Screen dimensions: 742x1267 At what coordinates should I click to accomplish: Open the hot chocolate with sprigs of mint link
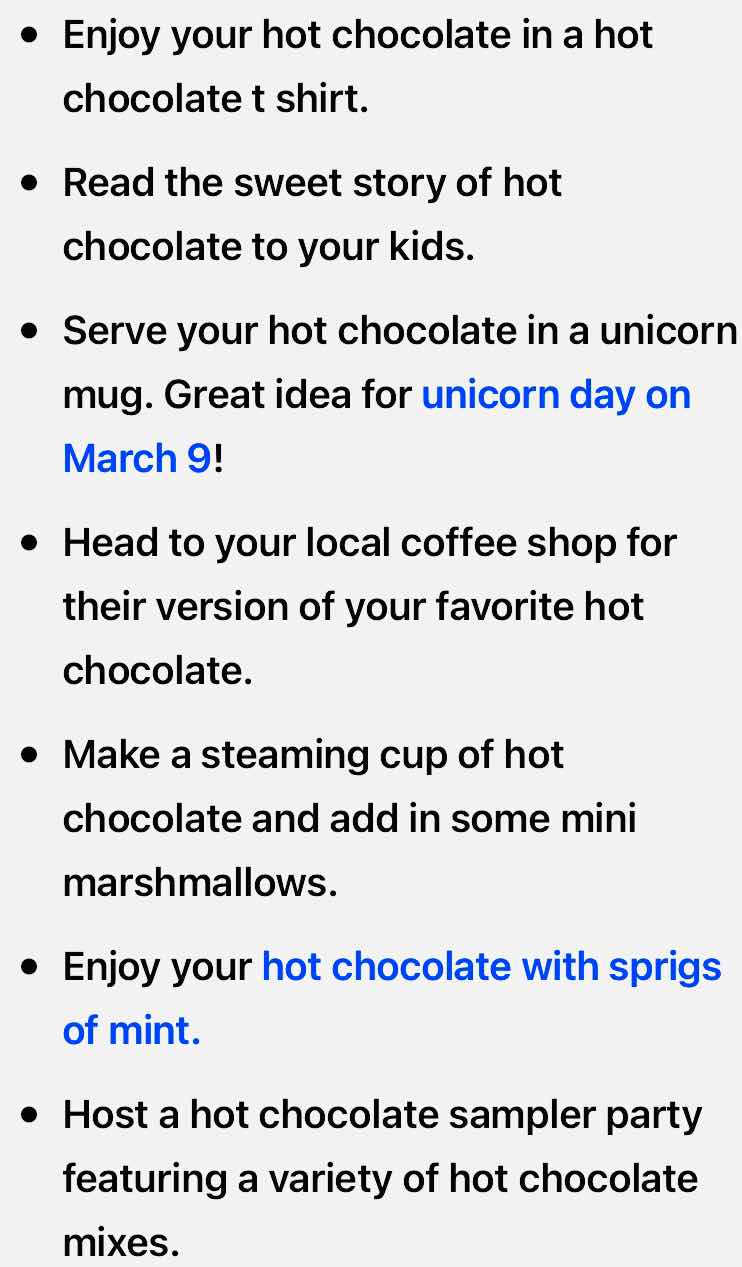490,967
